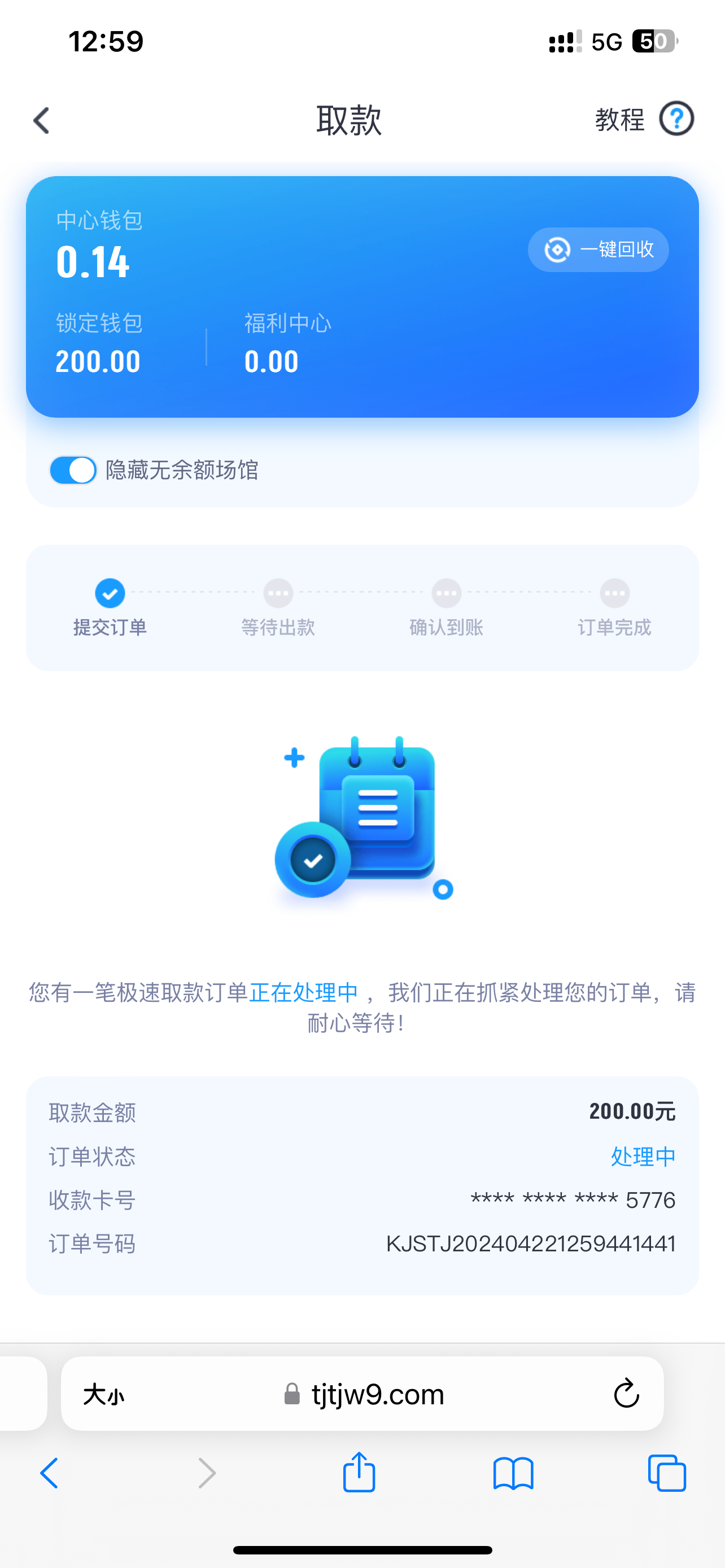
Task: Open the 大小 page settings menu
Action: pyautogui.click(x=103, y=1394)
